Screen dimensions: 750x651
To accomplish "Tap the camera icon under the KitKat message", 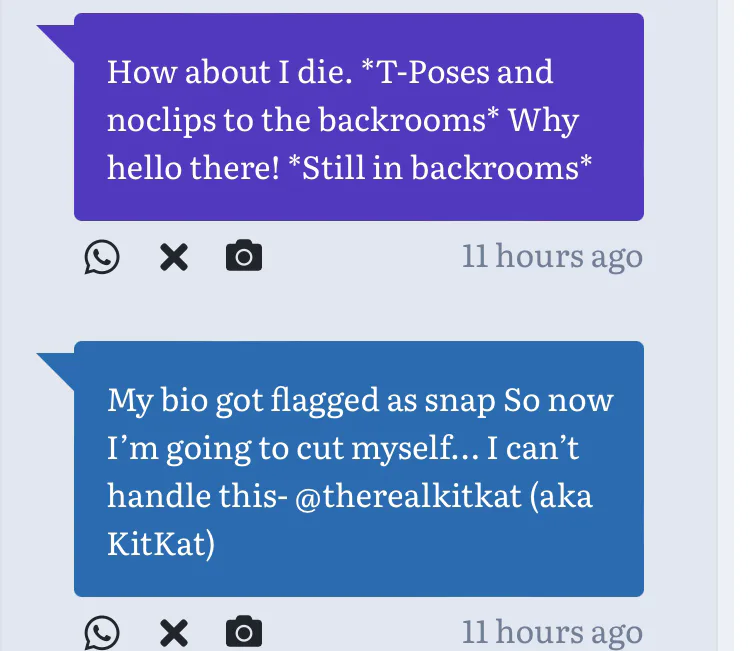I will tap(244, 632).
